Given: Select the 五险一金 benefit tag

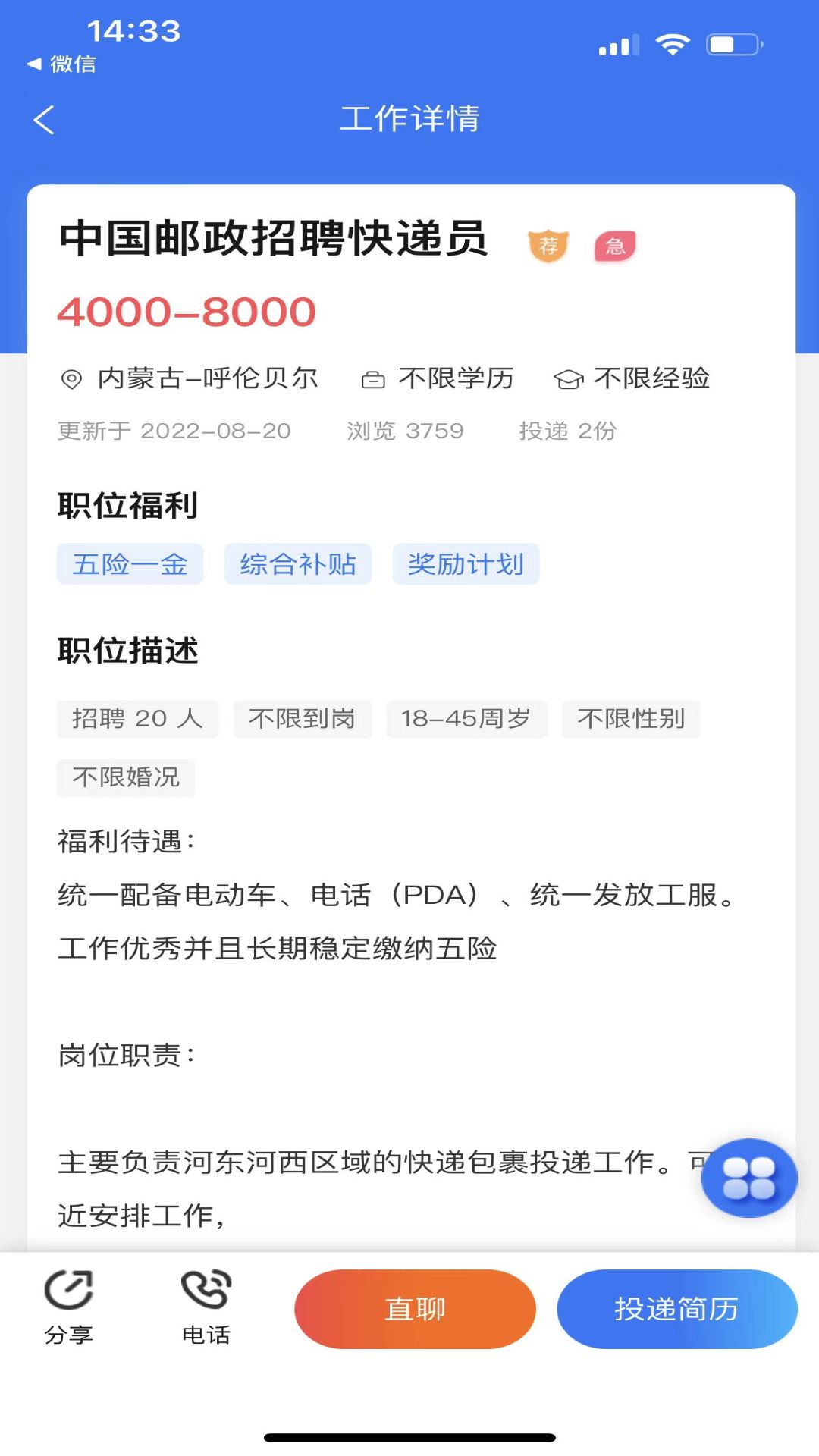Looking at the screenshot, I should coord(130,564).
